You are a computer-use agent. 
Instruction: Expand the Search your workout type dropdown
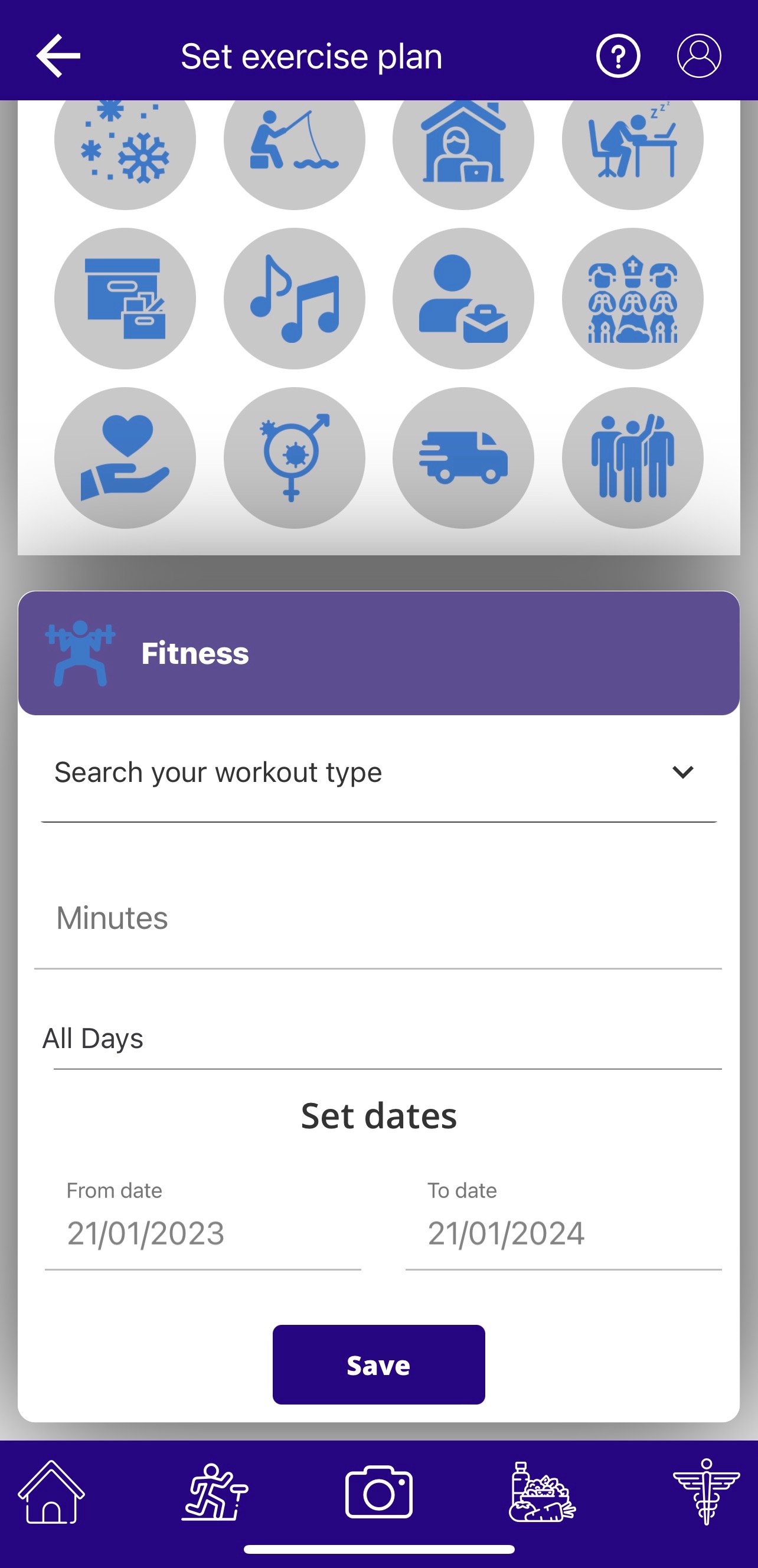tap(378, 772)
